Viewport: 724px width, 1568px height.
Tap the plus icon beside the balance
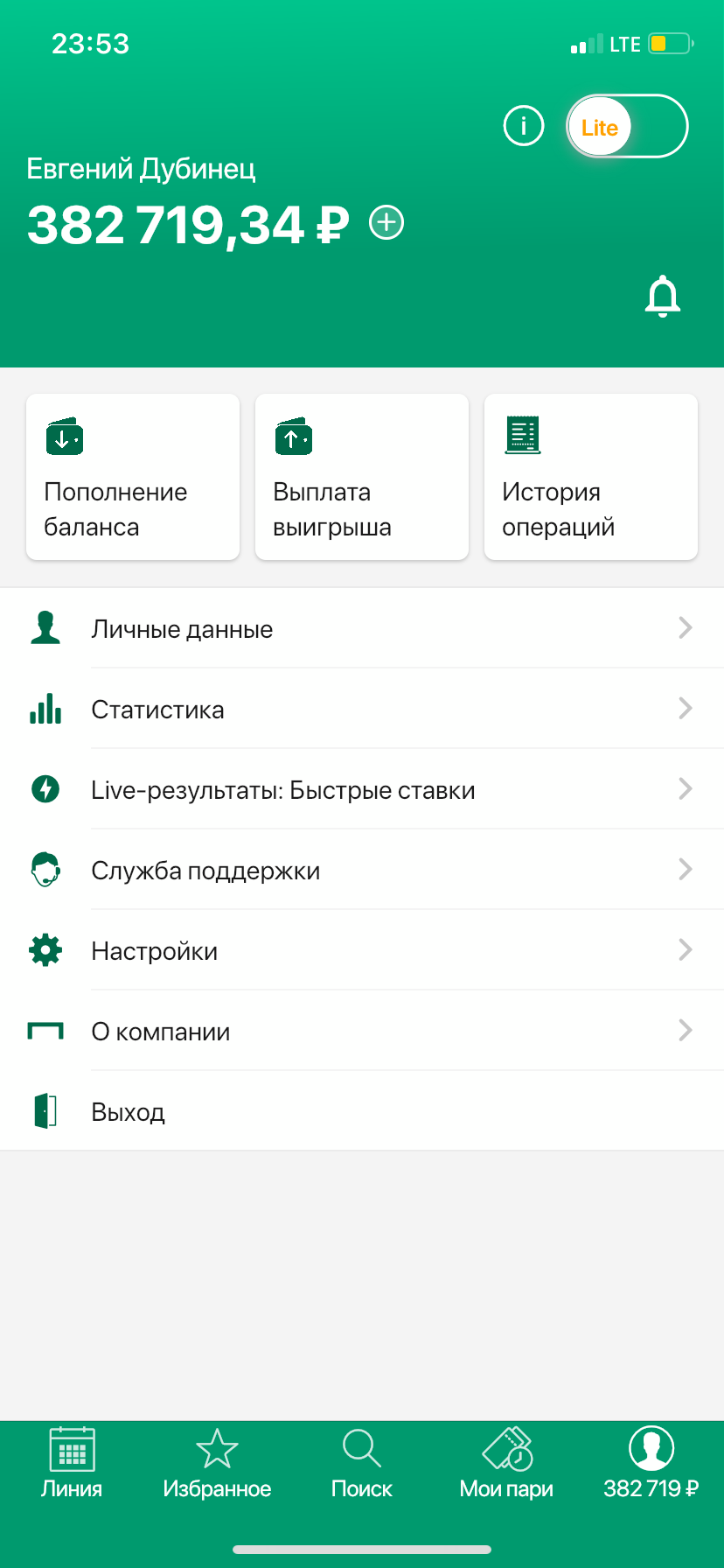pyautogui.click(x=386, y=222)
